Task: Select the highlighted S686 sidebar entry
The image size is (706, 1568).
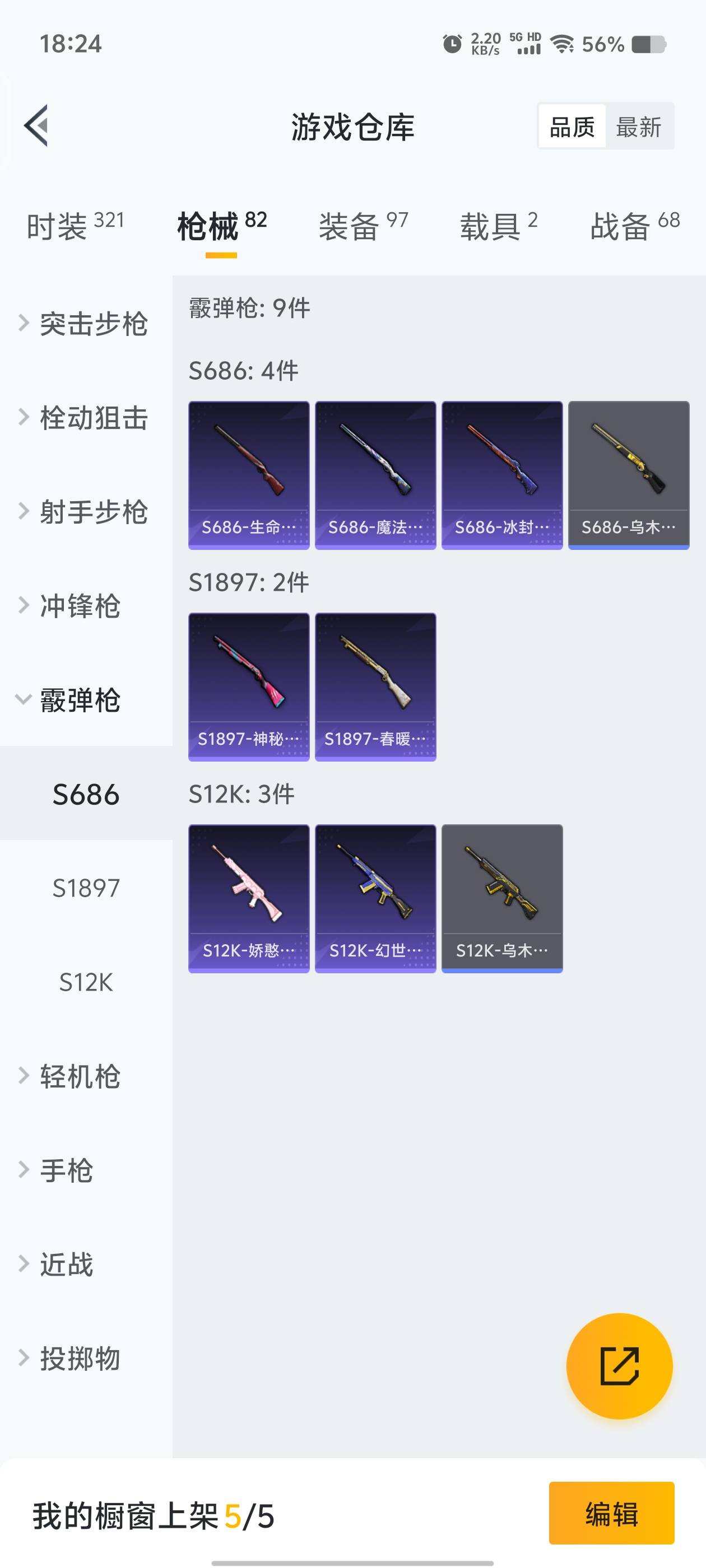Action: coord(87,794)
